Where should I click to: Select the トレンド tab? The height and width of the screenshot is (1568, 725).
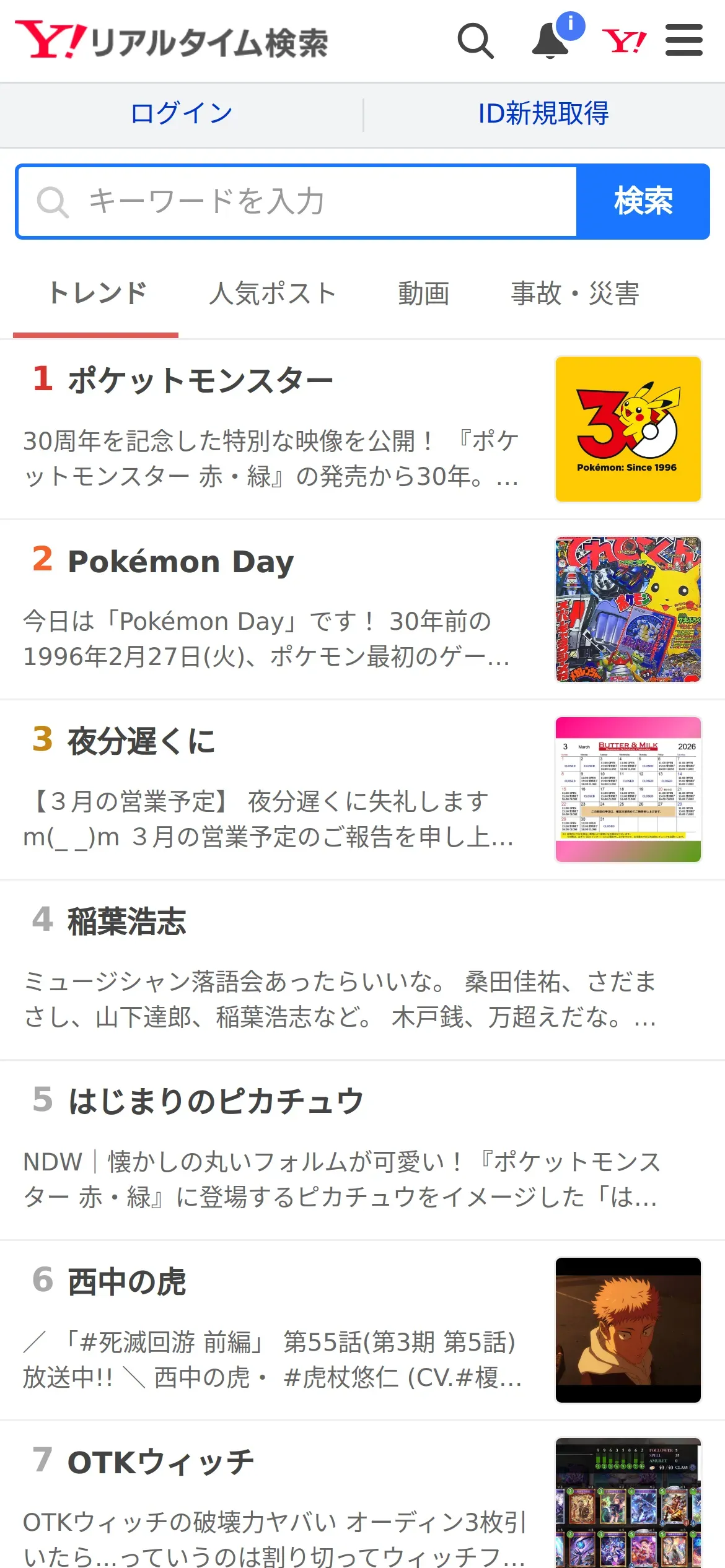pyautogui.click(x=97, y=294)
